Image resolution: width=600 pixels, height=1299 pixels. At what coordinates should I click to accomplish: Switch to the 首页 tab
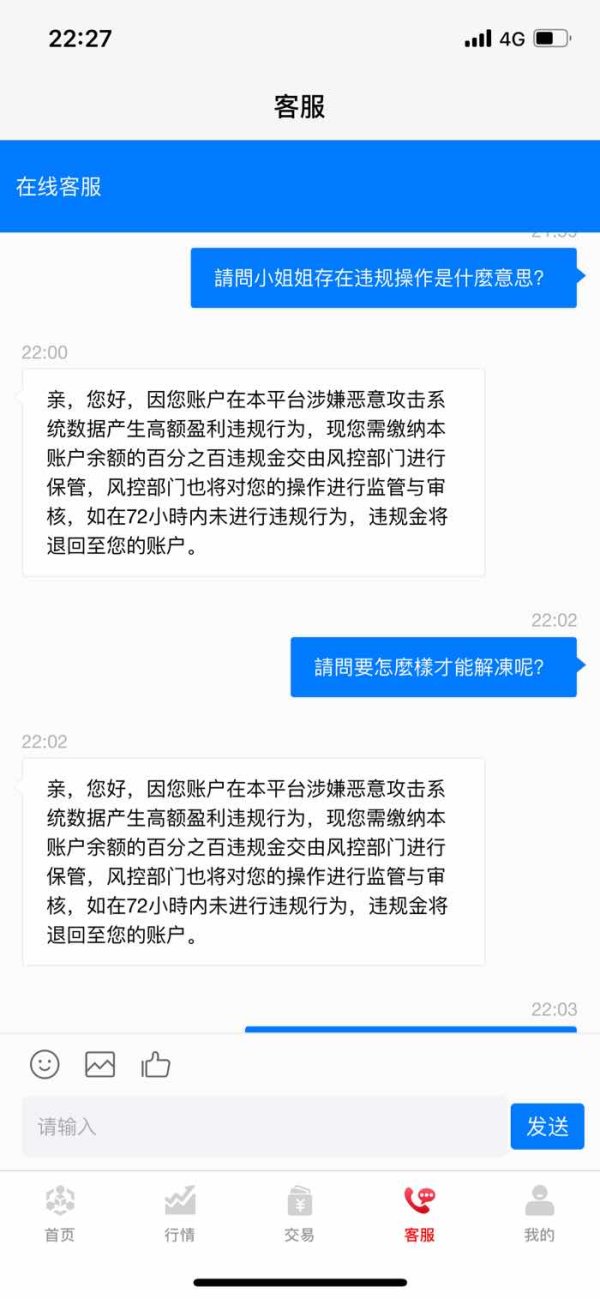pos(60,1214)
